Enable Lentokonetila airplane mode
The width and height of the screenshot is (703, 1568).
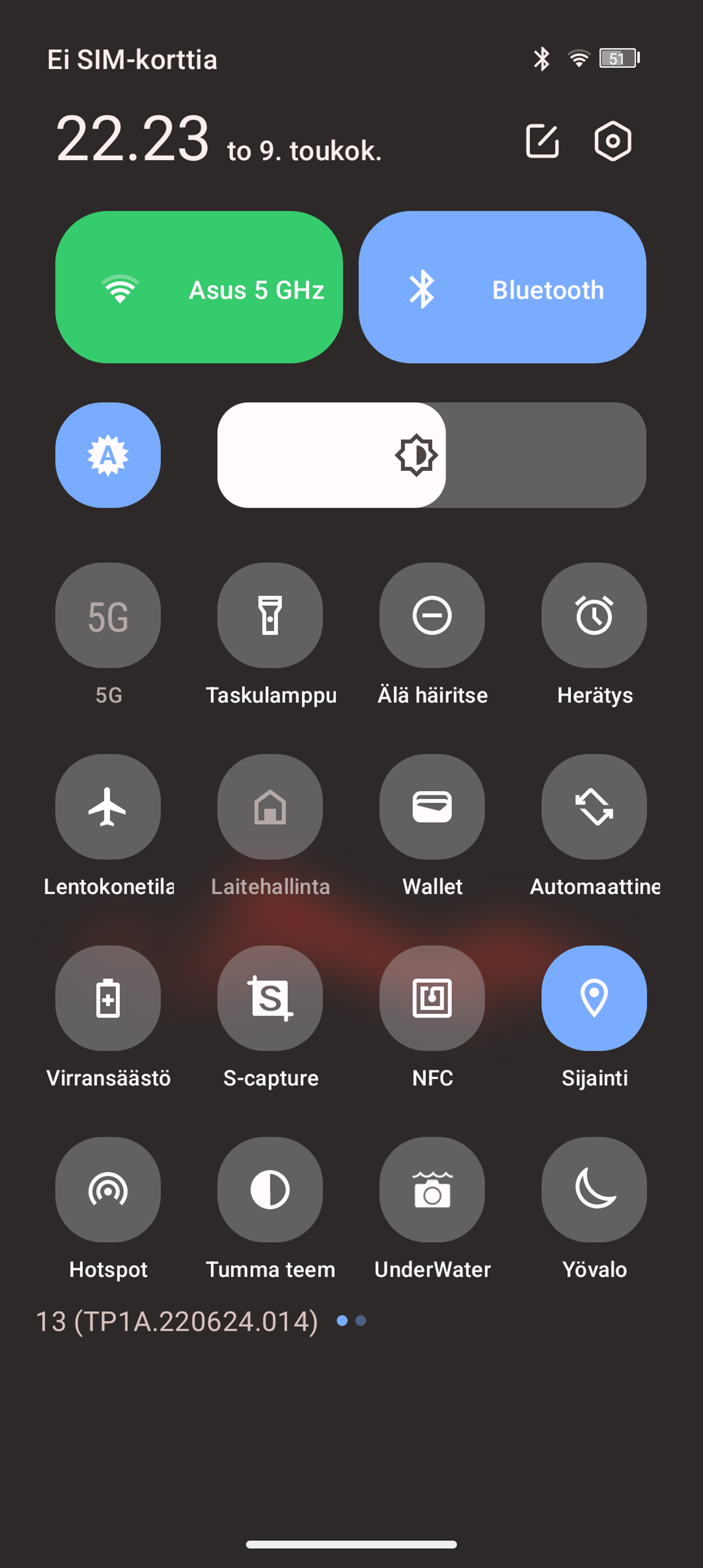(x=108, y=806)
